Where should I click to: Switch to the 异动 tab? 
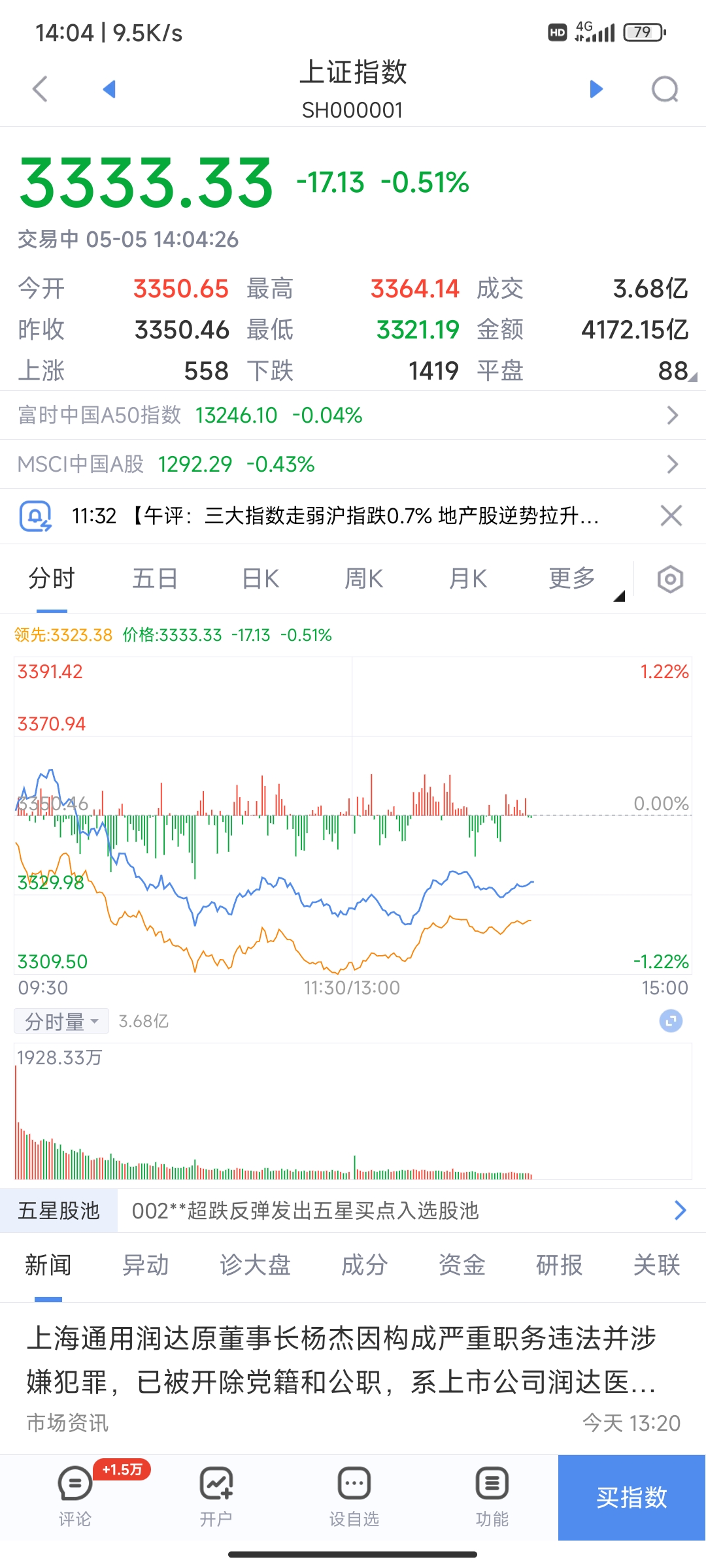click(x=145, y=1266)
